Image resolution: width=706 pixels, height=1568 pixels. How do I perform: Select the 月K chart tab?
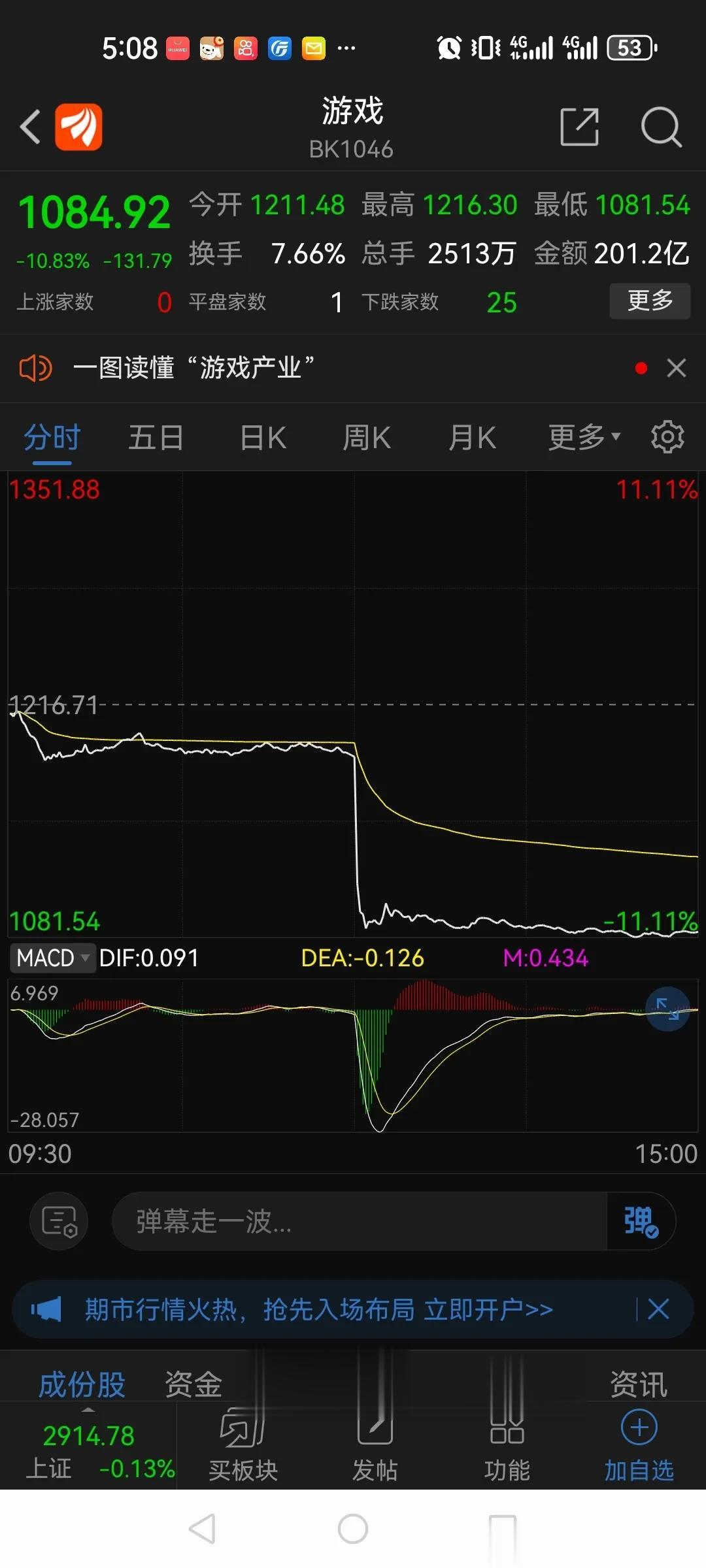(x=472, y=438)
